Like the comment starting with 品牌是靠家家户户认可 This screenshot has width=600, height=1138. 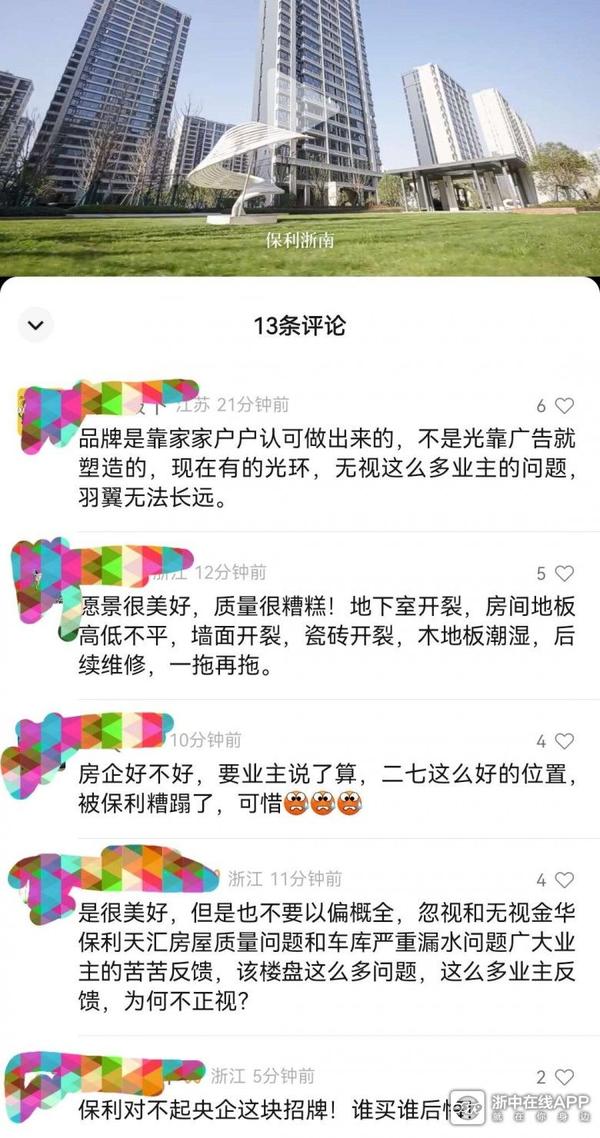coord(564,406)
